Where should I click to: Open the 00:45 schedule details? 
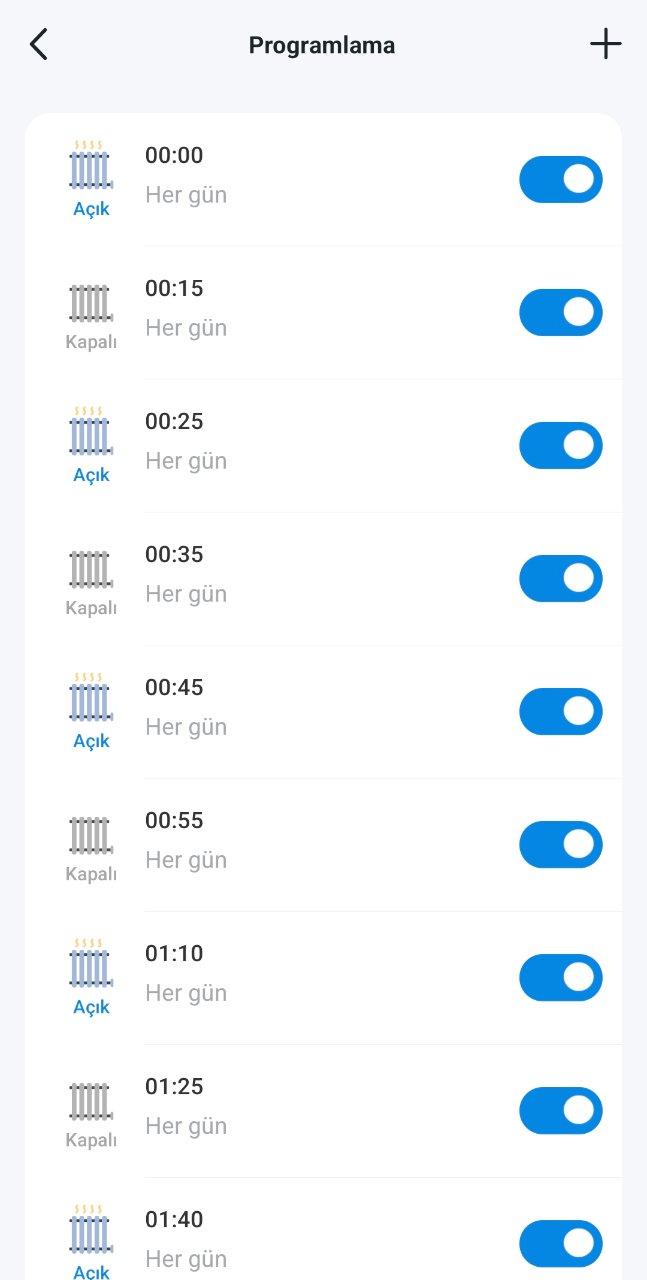tap(323, 711)
